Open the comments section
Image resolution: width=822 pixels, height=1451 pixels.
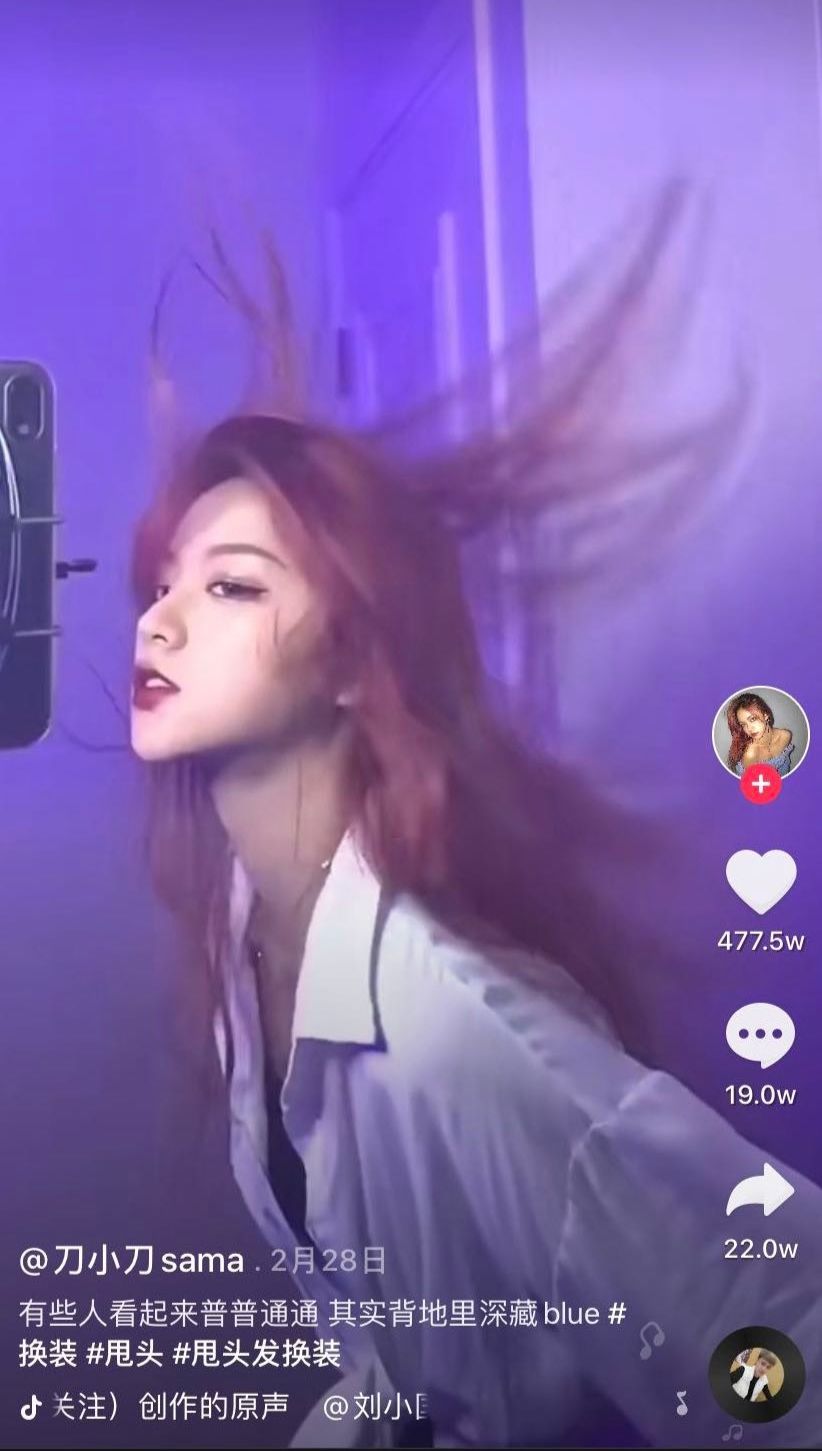click(x=760, y=1036)
